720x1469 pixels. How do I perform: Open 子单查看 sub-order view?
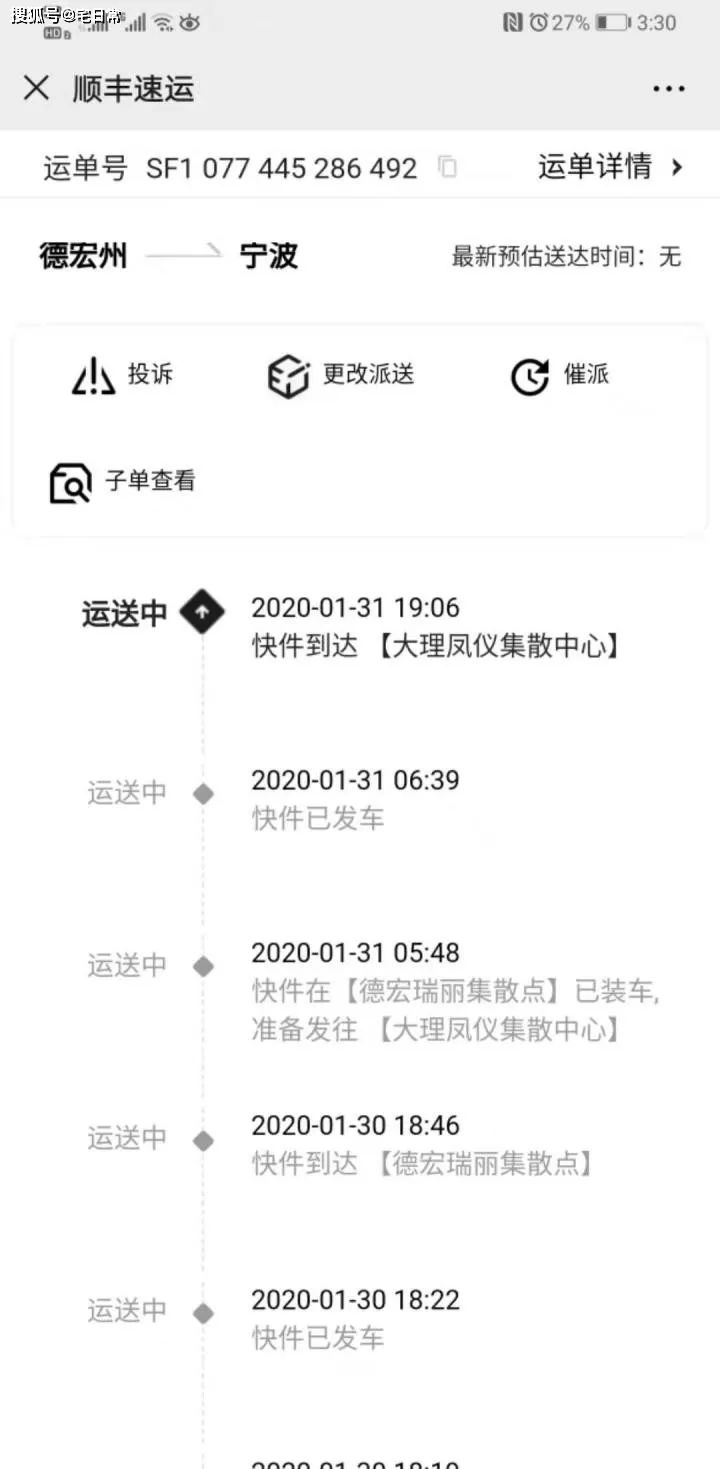(122, 482)
